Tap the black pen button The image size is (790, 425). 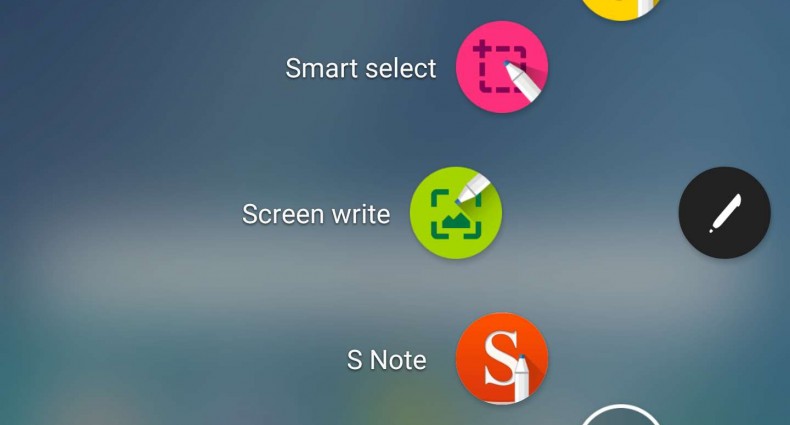point(724,213)
